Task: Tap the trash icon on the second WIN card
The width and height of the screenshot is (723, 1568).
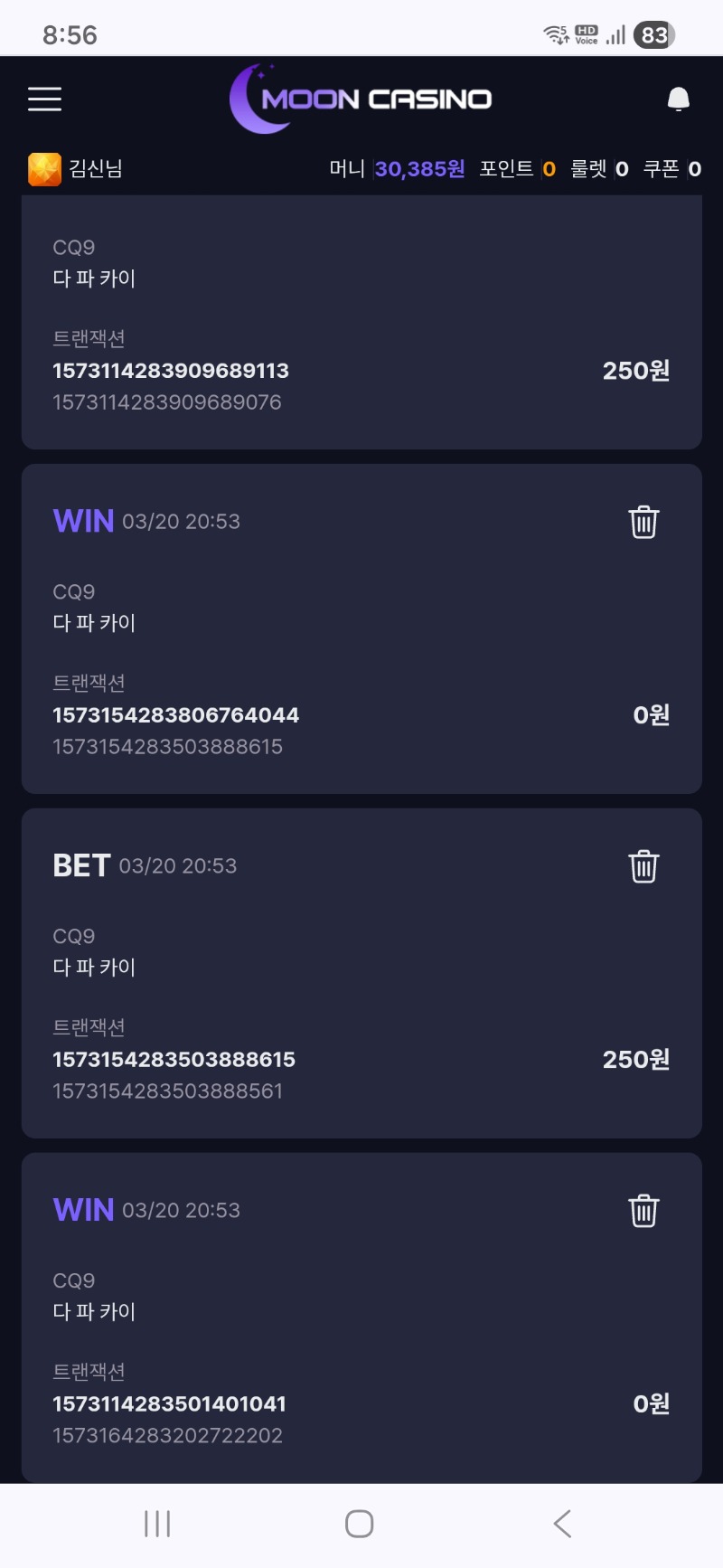Action: point(643,1209)
